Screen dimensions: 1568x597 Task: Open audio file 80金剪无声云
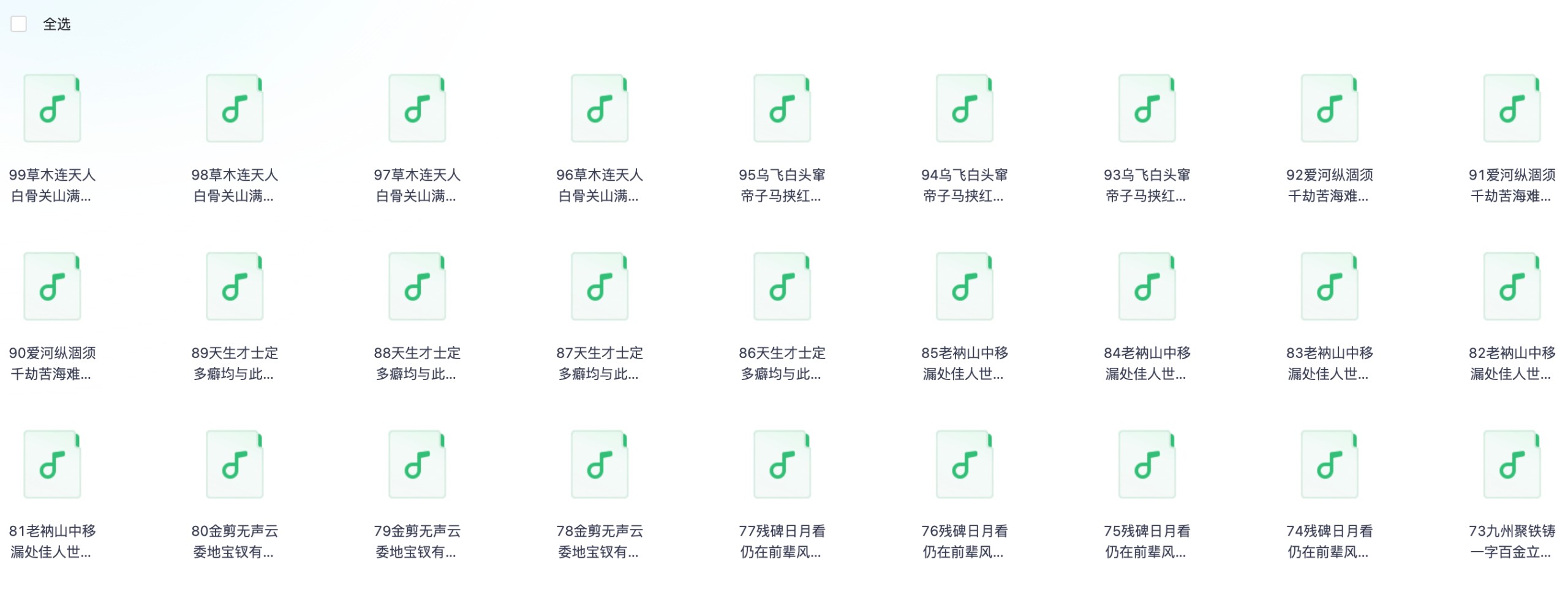[235, 465]
